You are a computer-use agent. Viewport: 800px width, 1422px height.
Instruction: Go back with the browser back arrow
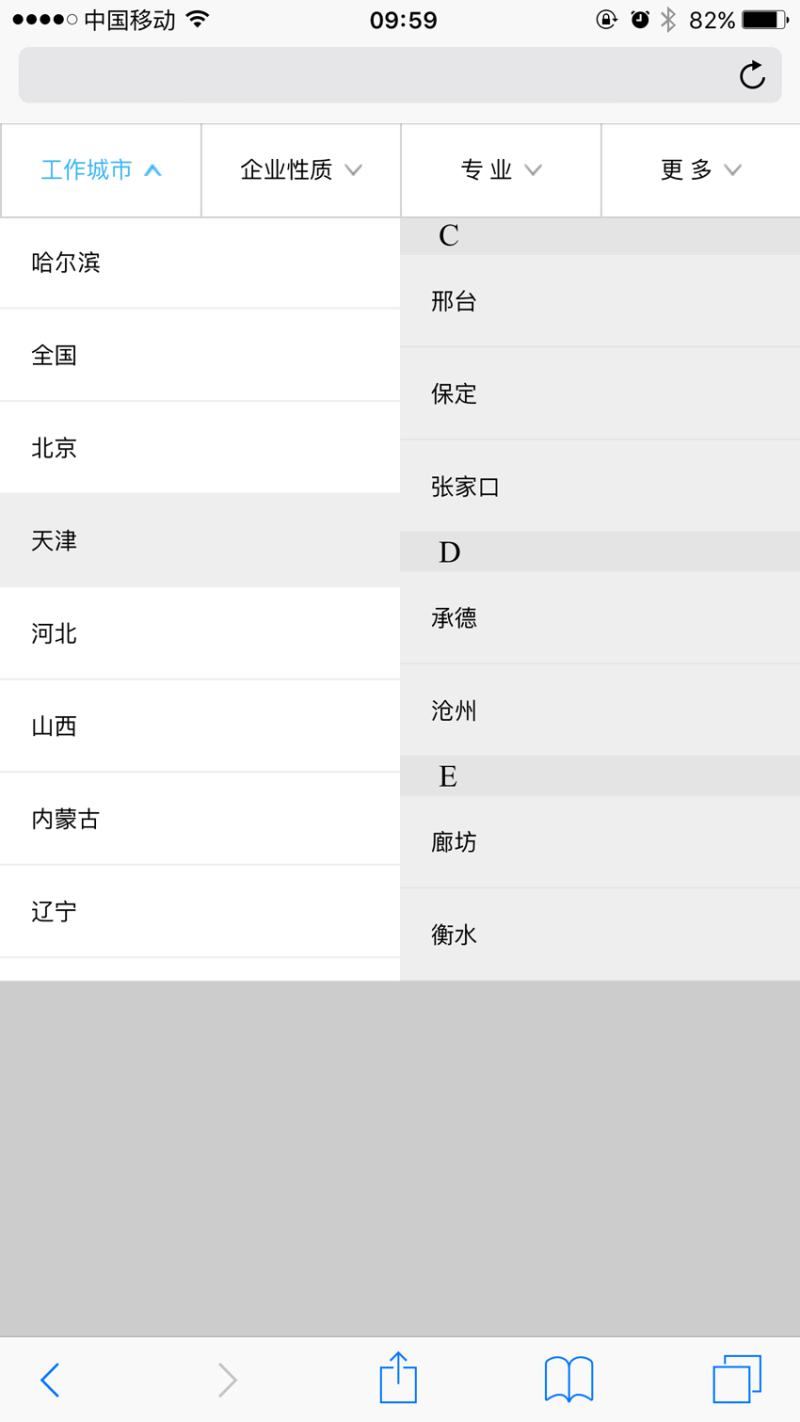[50, 1380]
